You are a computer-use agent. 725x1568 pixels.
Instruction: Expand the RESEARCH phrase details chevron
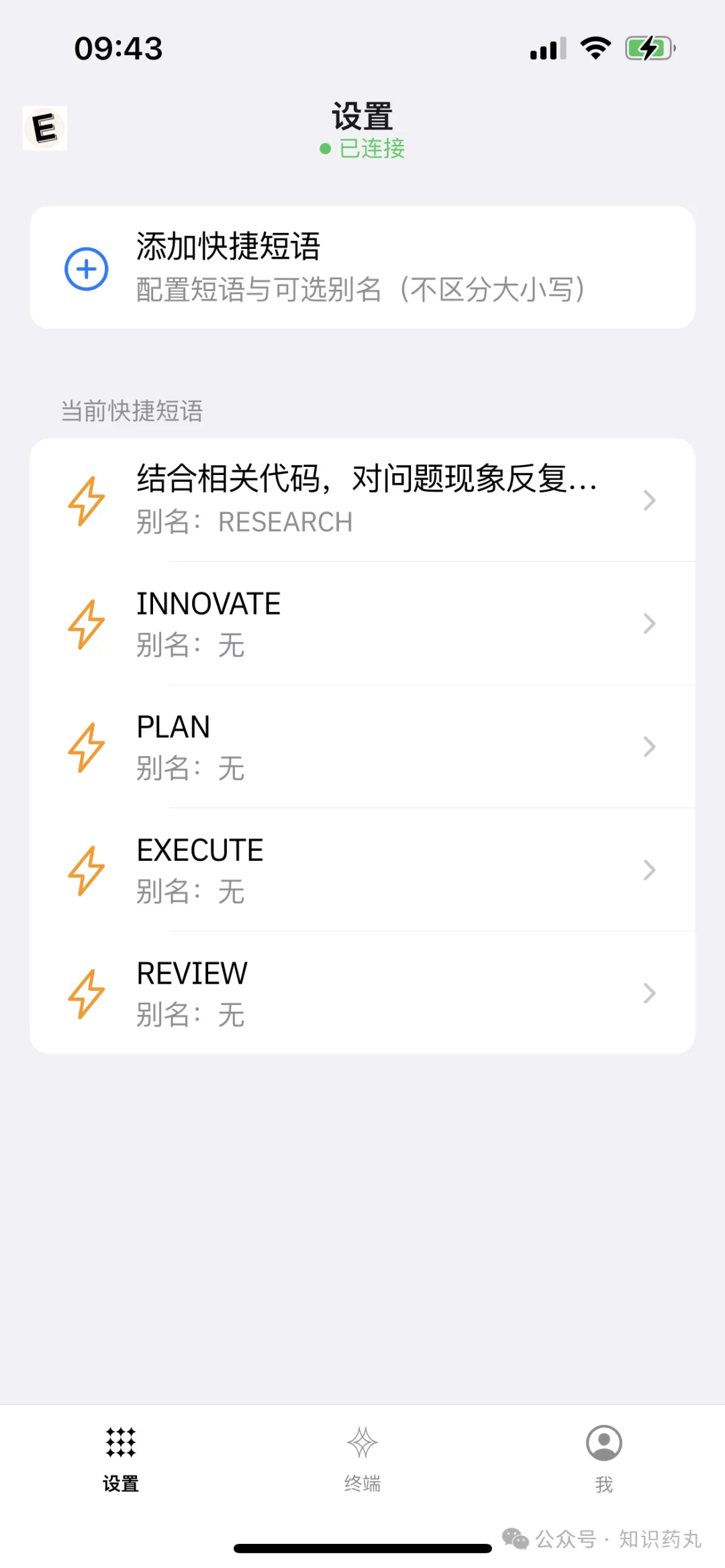[x=649, y=500]
